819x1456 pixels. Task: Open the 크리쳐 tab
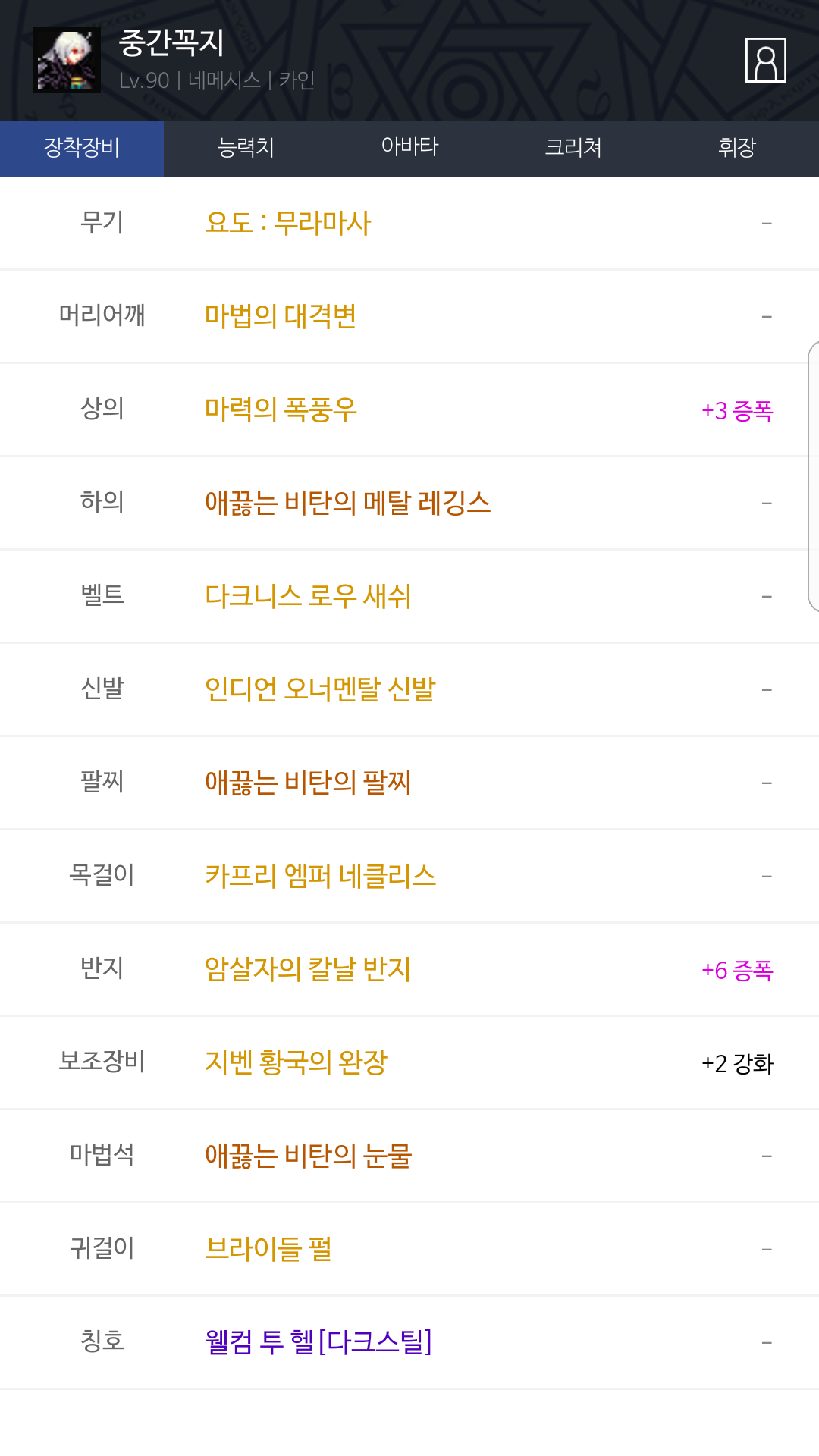(x=573, y=148)
